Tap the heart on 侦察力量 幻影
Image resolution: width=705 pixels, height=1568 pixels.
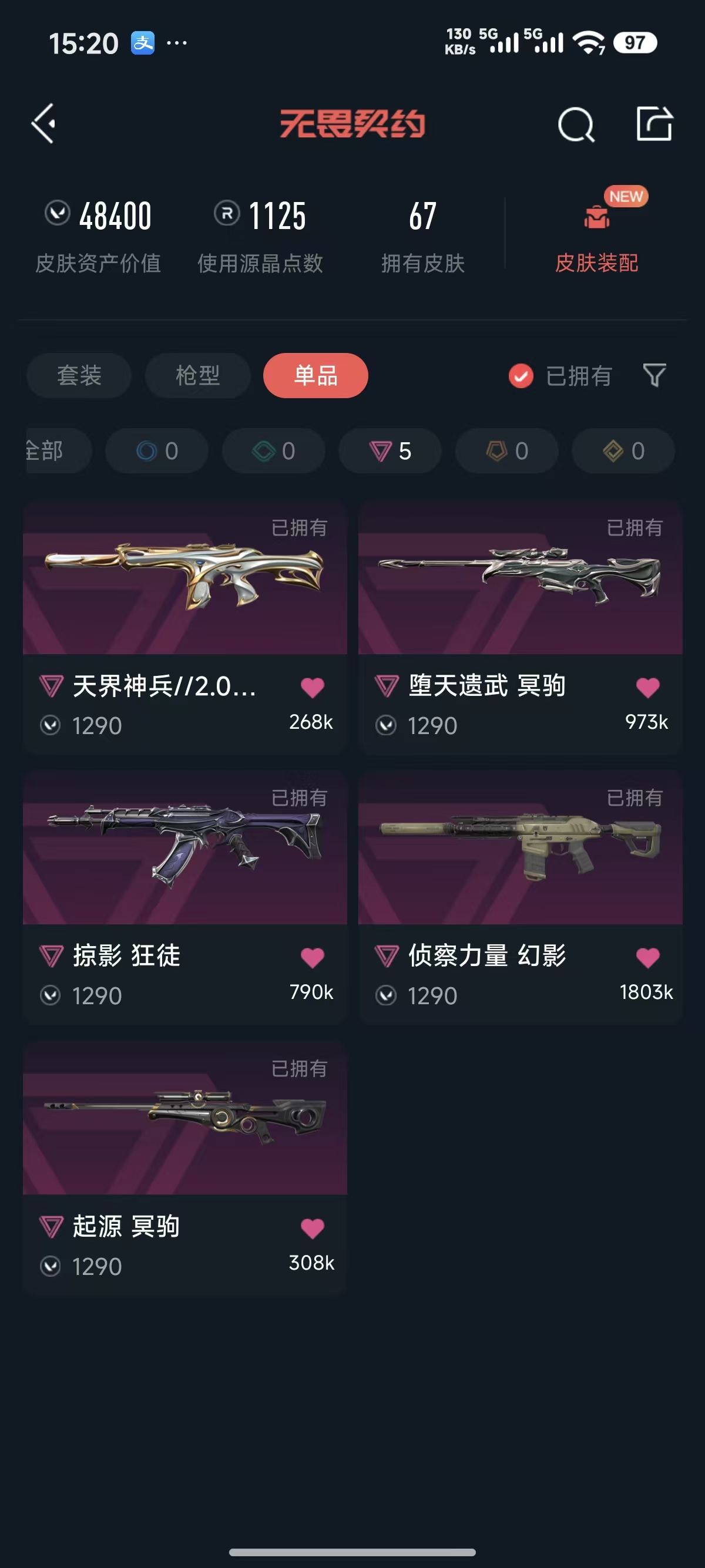point(648,958)
